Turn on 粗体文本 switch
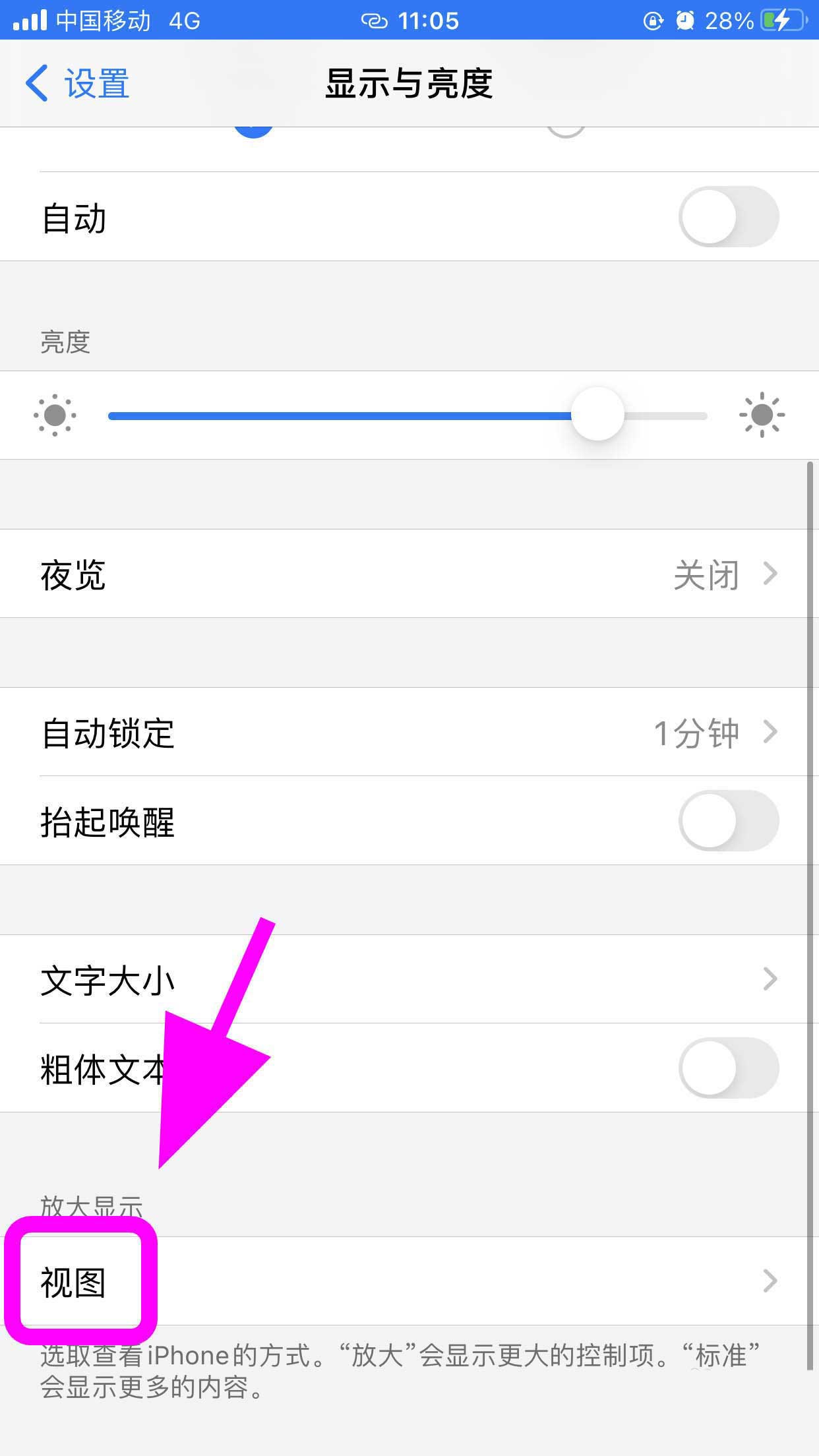Image resolution: width=819 pixels, height=1456 pixels. 728,1068
